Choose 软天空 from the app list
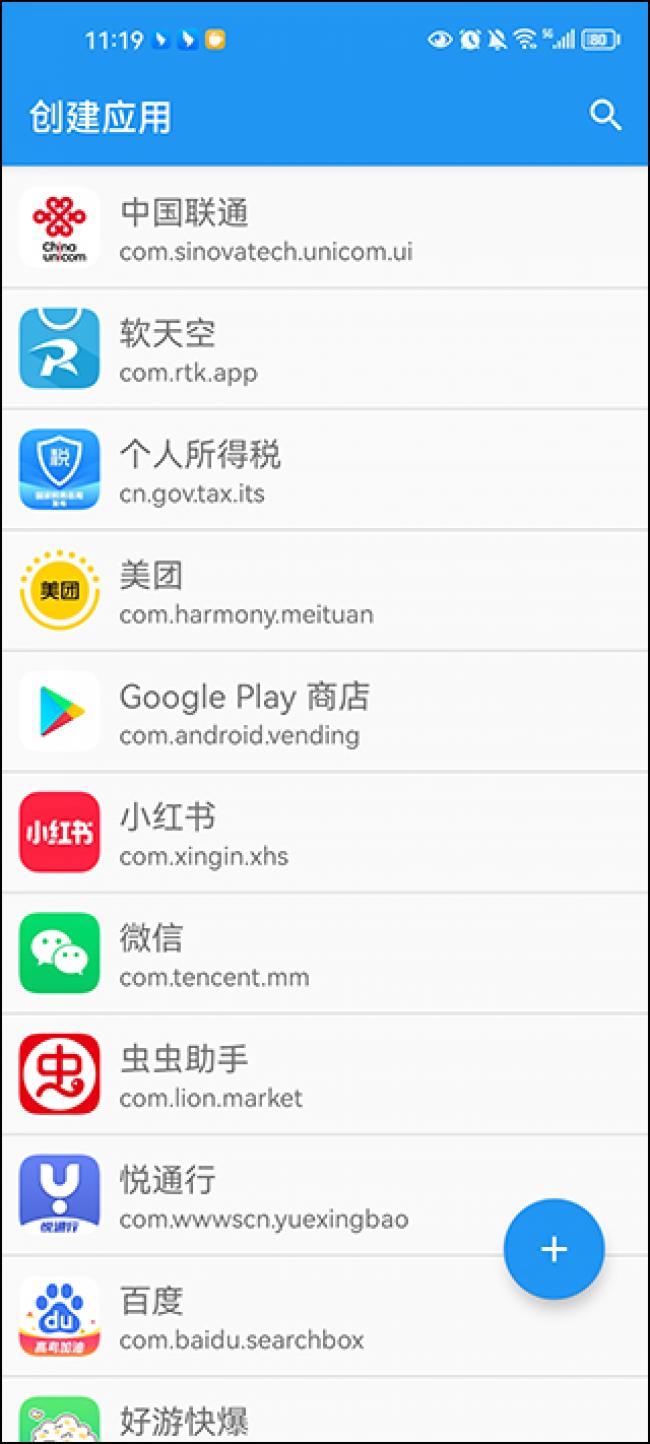650x1444 pixels. [x=325, y=349]
